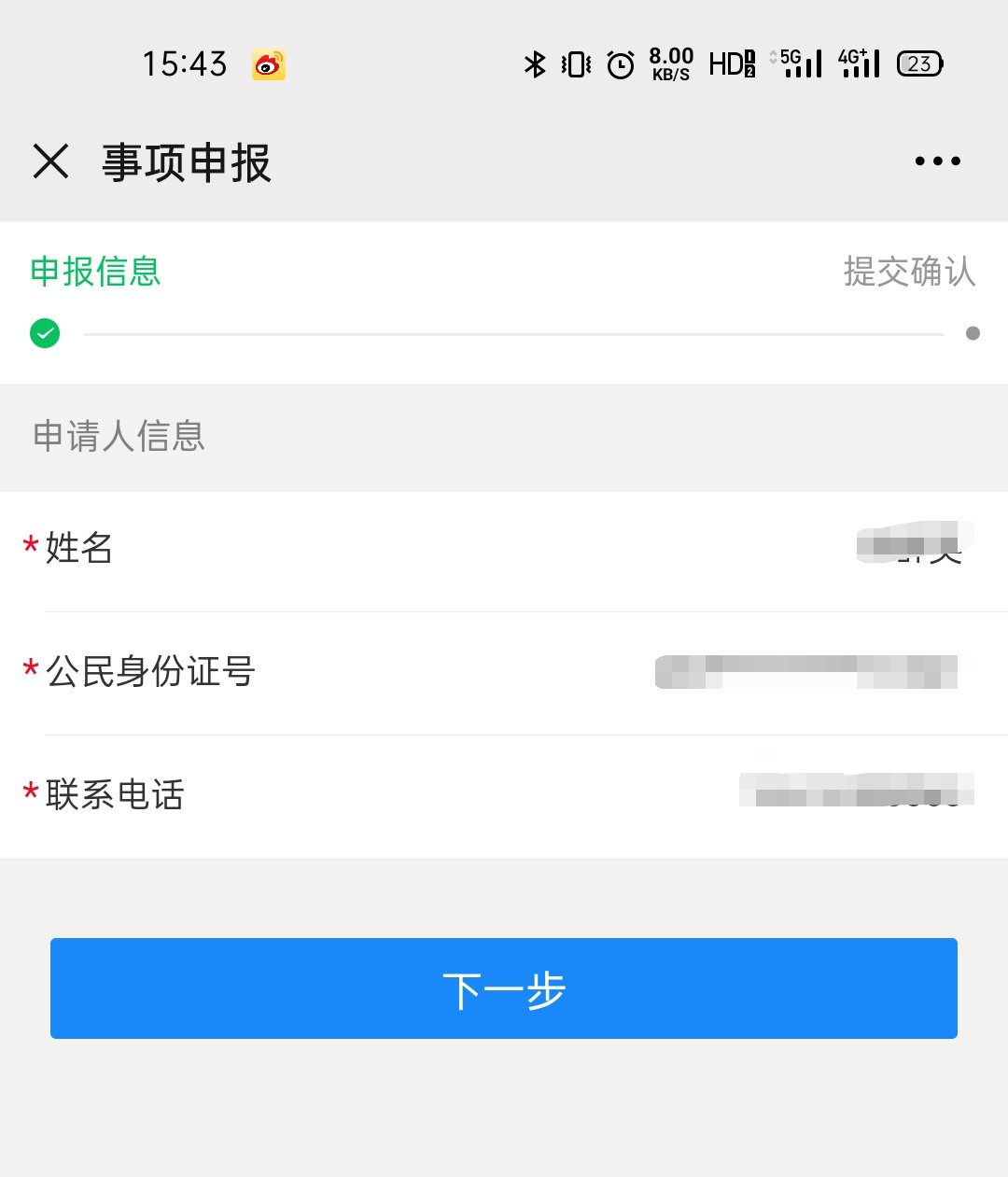Open the three-dot overflow menu
This screenshot has width=1008, height=1177.
(937, 161)
